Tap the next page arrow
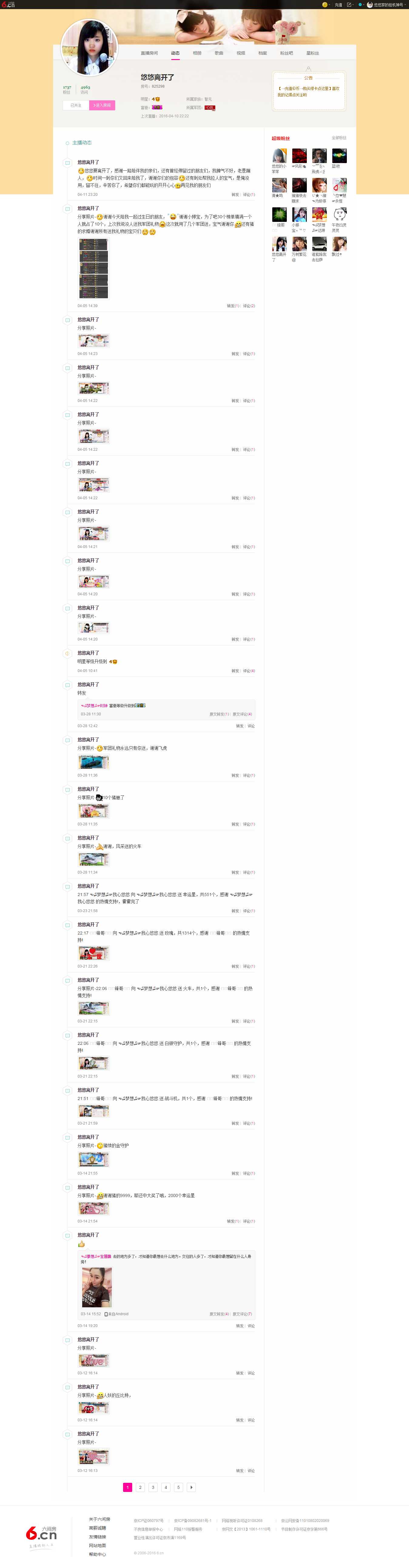 pos(191,1487)
